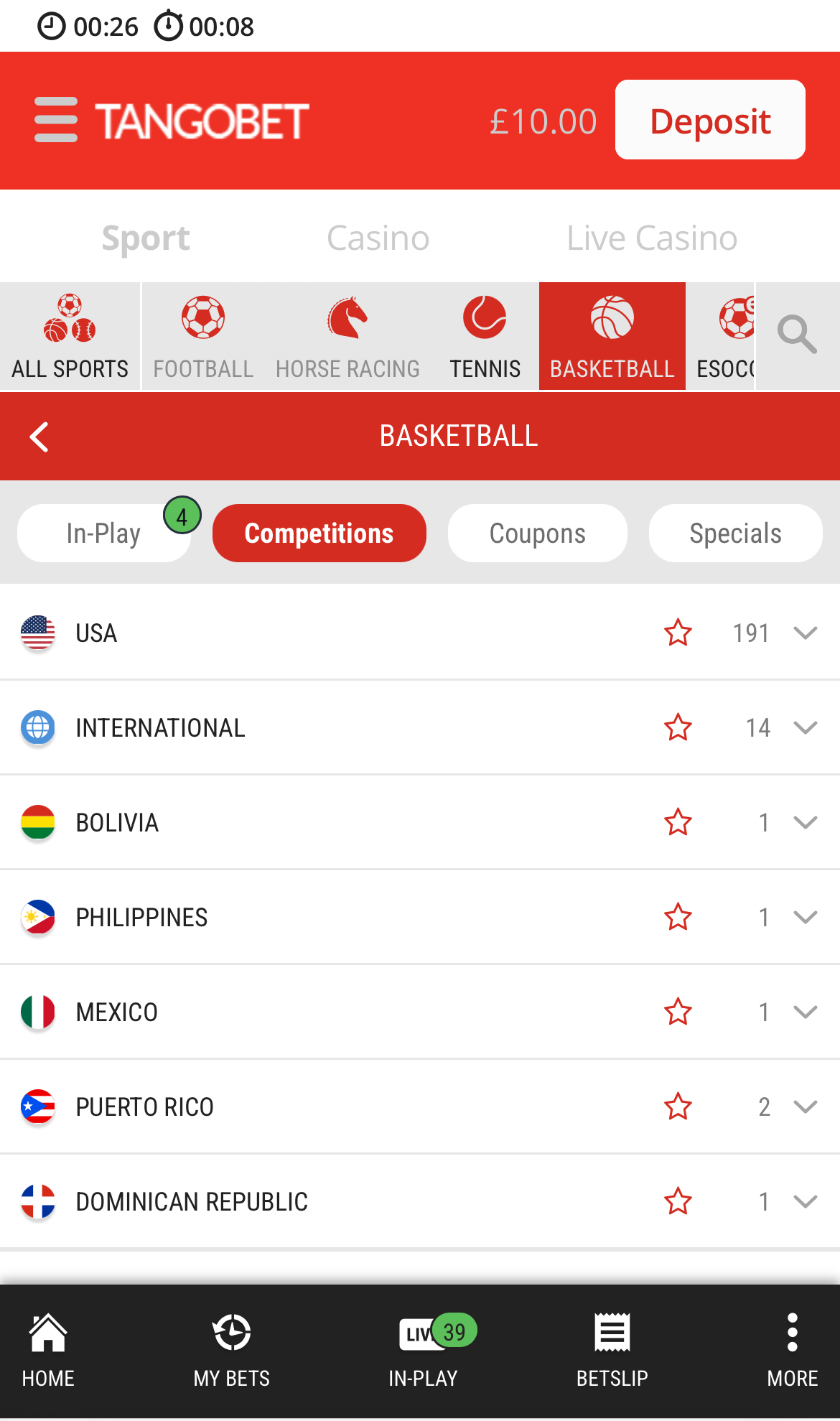Select the Football sport category
The image size is (840, 1421).
coord(203,336)
